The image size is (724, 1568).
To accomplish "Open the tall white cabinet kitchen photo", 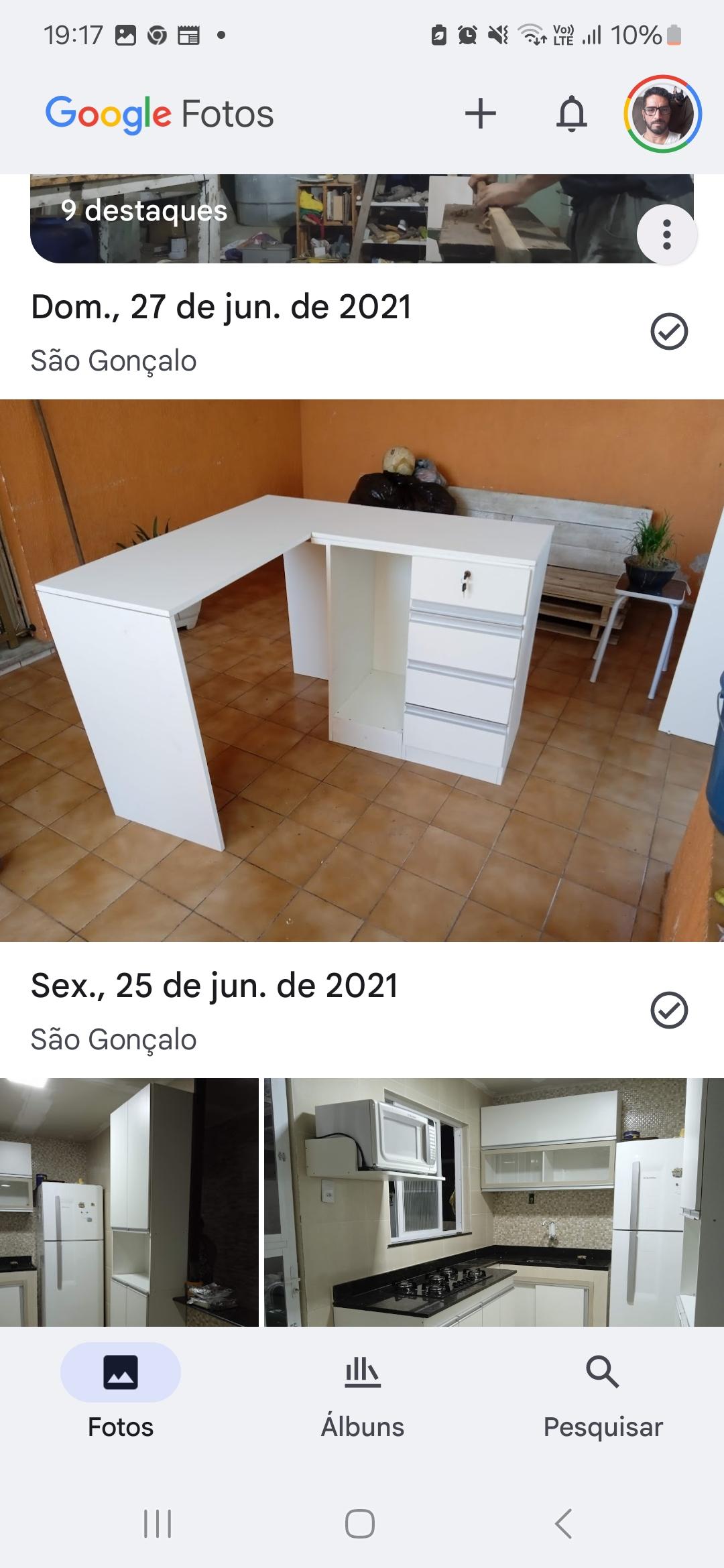I will point(129,1201).
